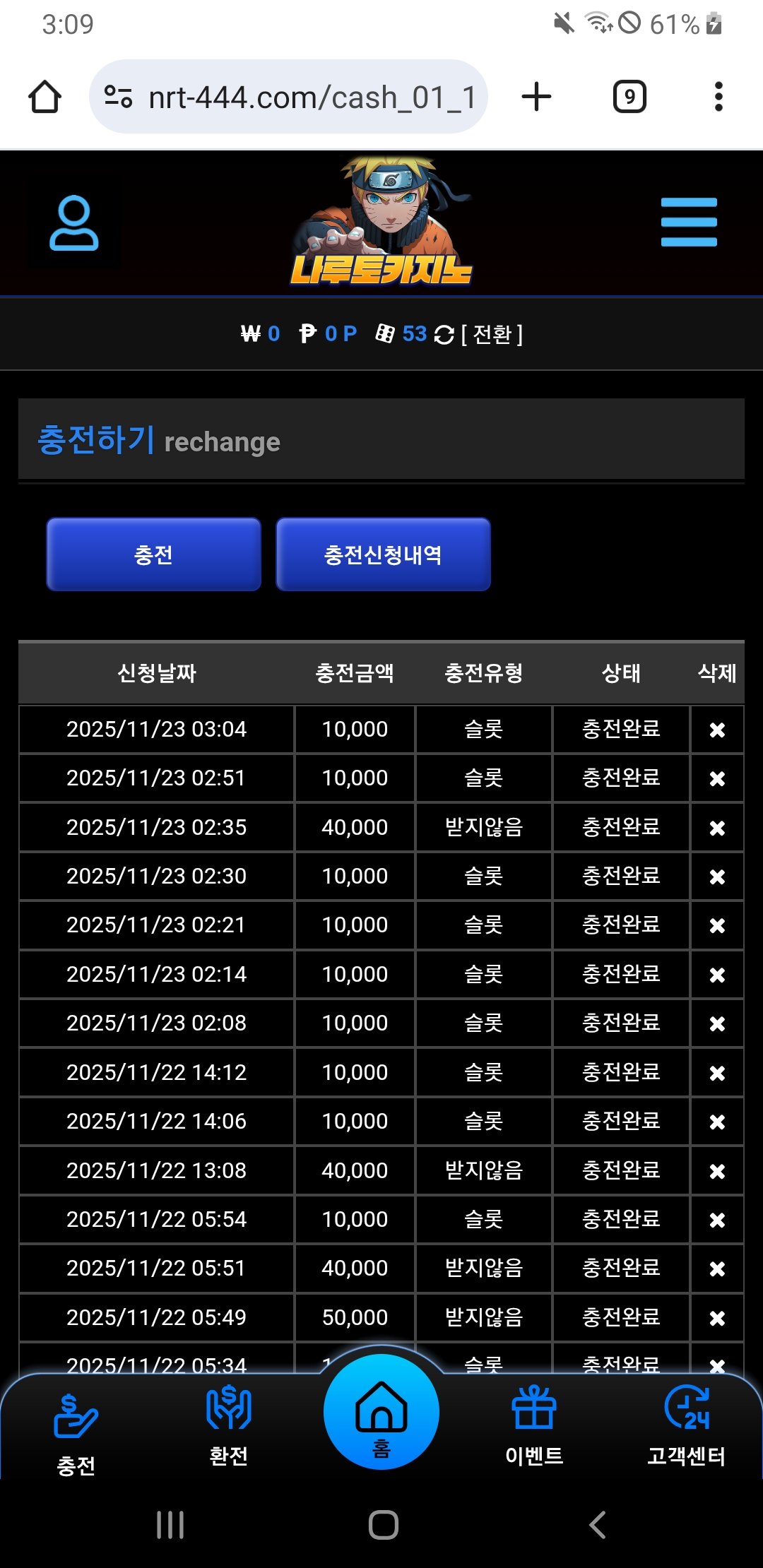Open a new browser tab
This screenshot has height=1568, width=763.
(536, 97)
